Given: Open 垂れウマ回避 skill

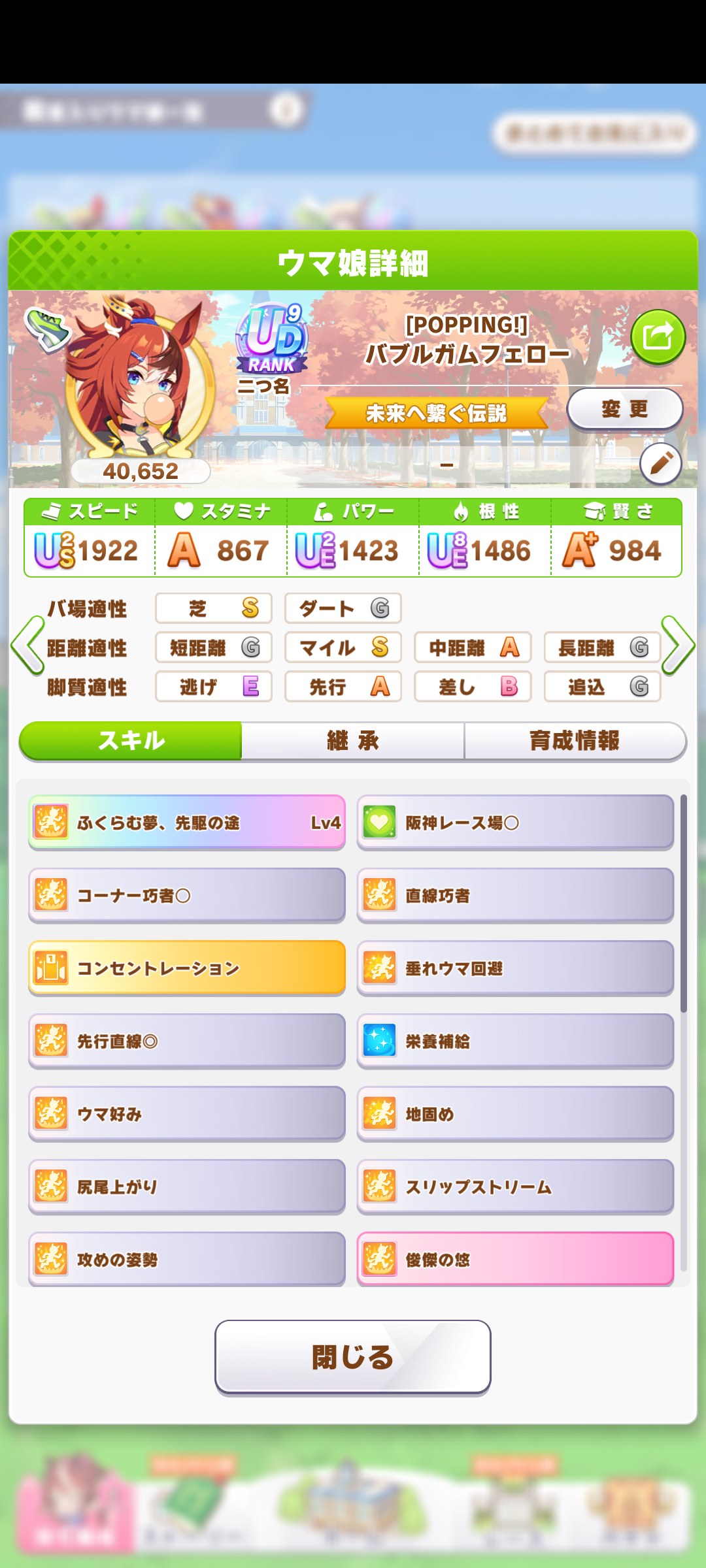Looking at the screenshot, I should (x=515, y=968).
